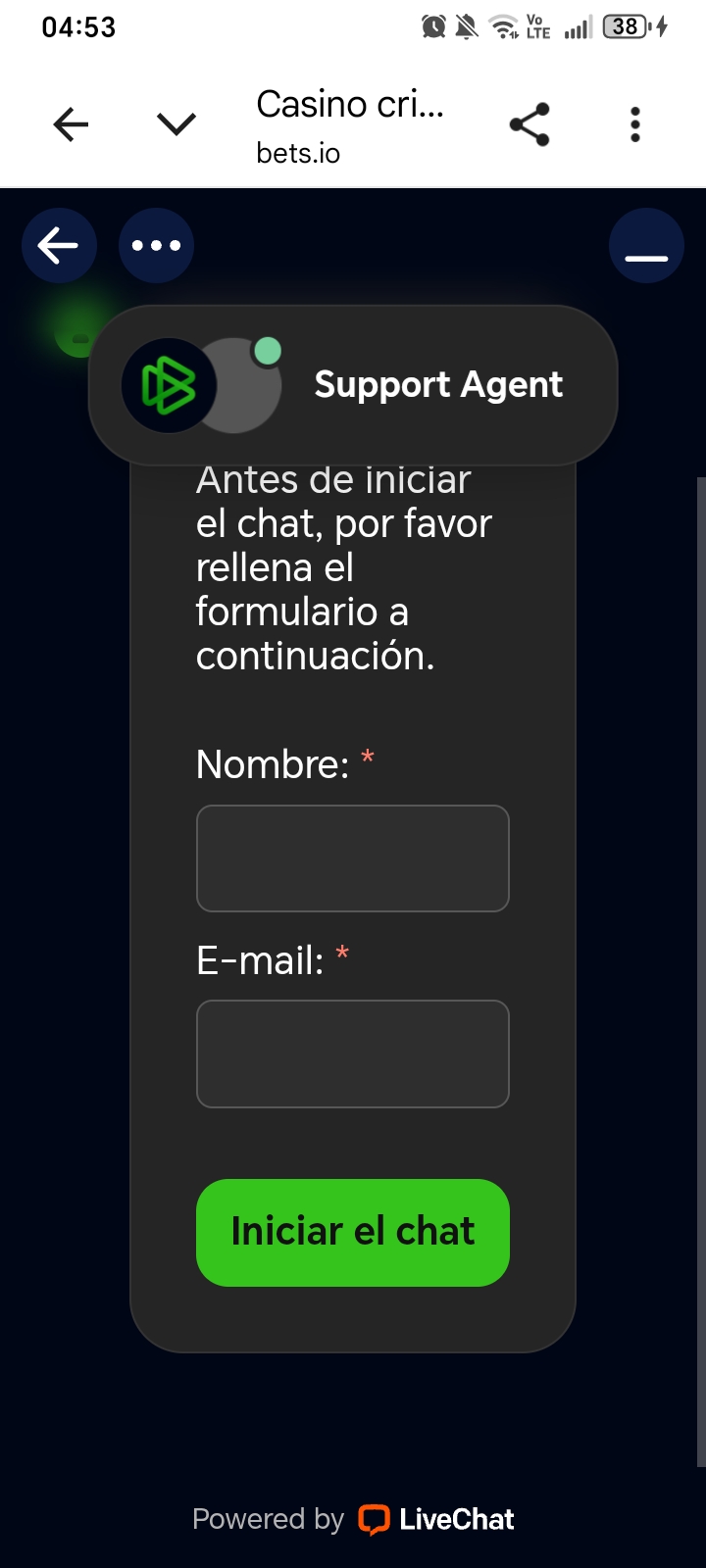Focus the E-mail text field

click(353, 1053)
